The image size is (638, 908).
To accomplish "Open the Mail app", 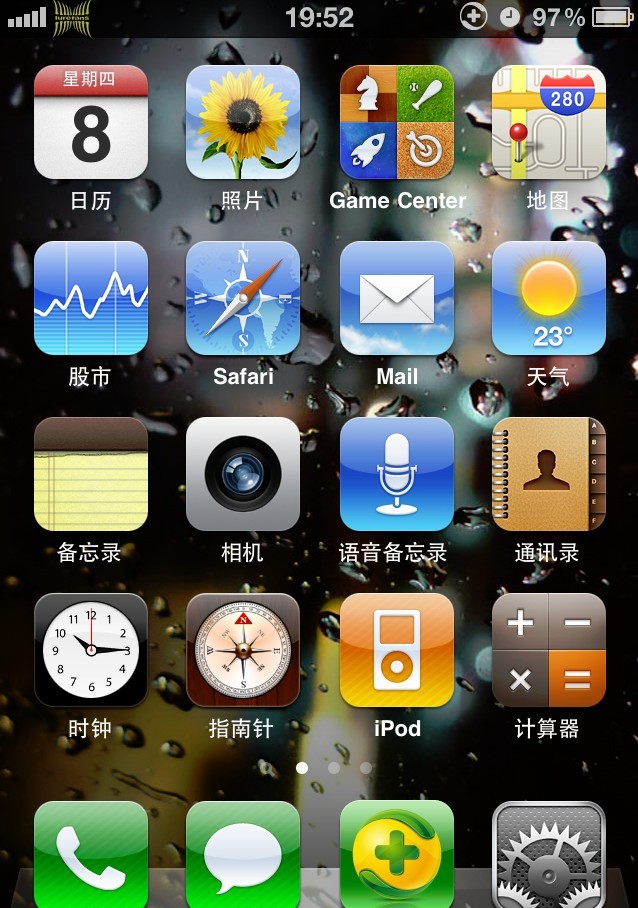I will pyautogui.click(x=397, y=298).
